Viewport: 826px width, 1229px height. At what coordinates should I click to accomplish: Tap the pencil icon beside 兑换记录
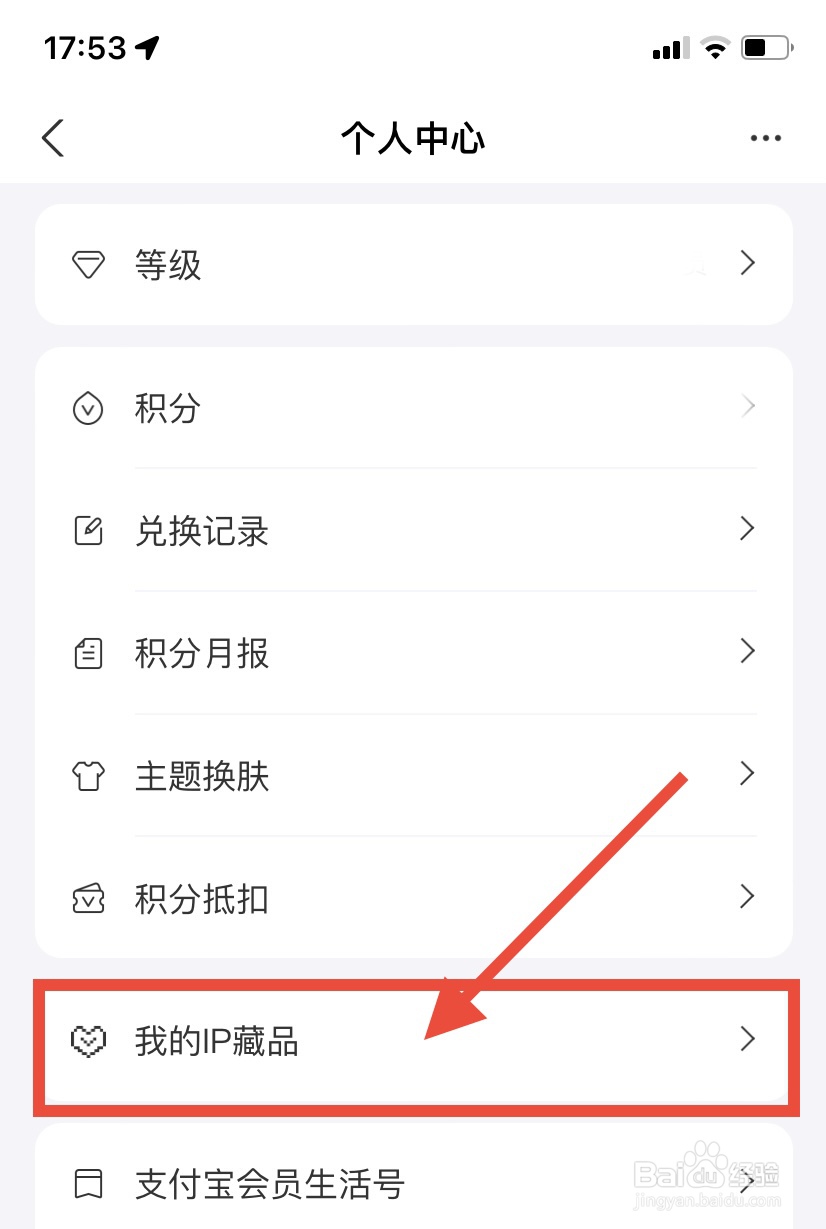click(x=89, y=530)
